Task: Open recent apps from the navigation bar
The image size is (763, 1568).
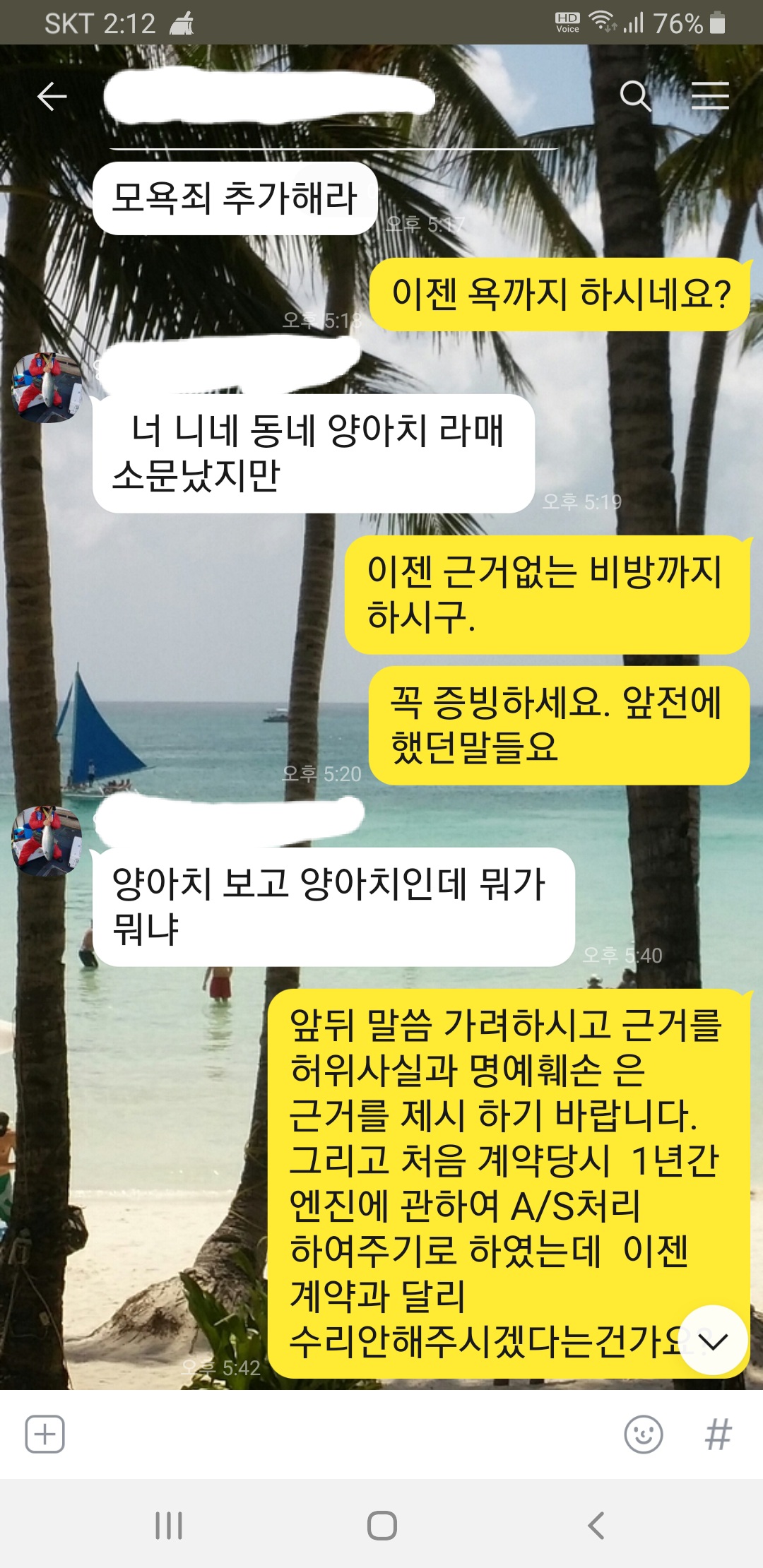Action: 169,1526
